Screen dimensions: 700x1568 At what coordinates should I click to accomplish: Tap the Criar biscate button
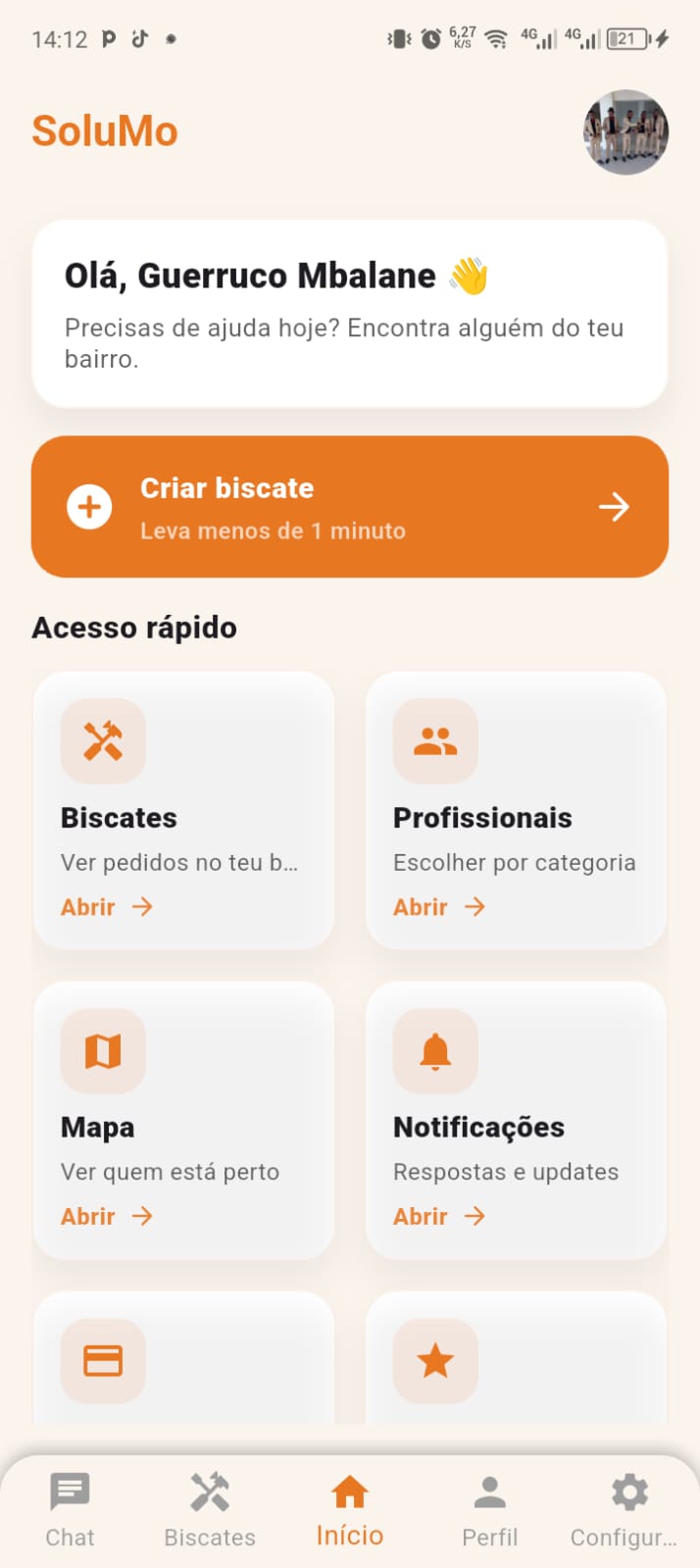tap(350, 507)
